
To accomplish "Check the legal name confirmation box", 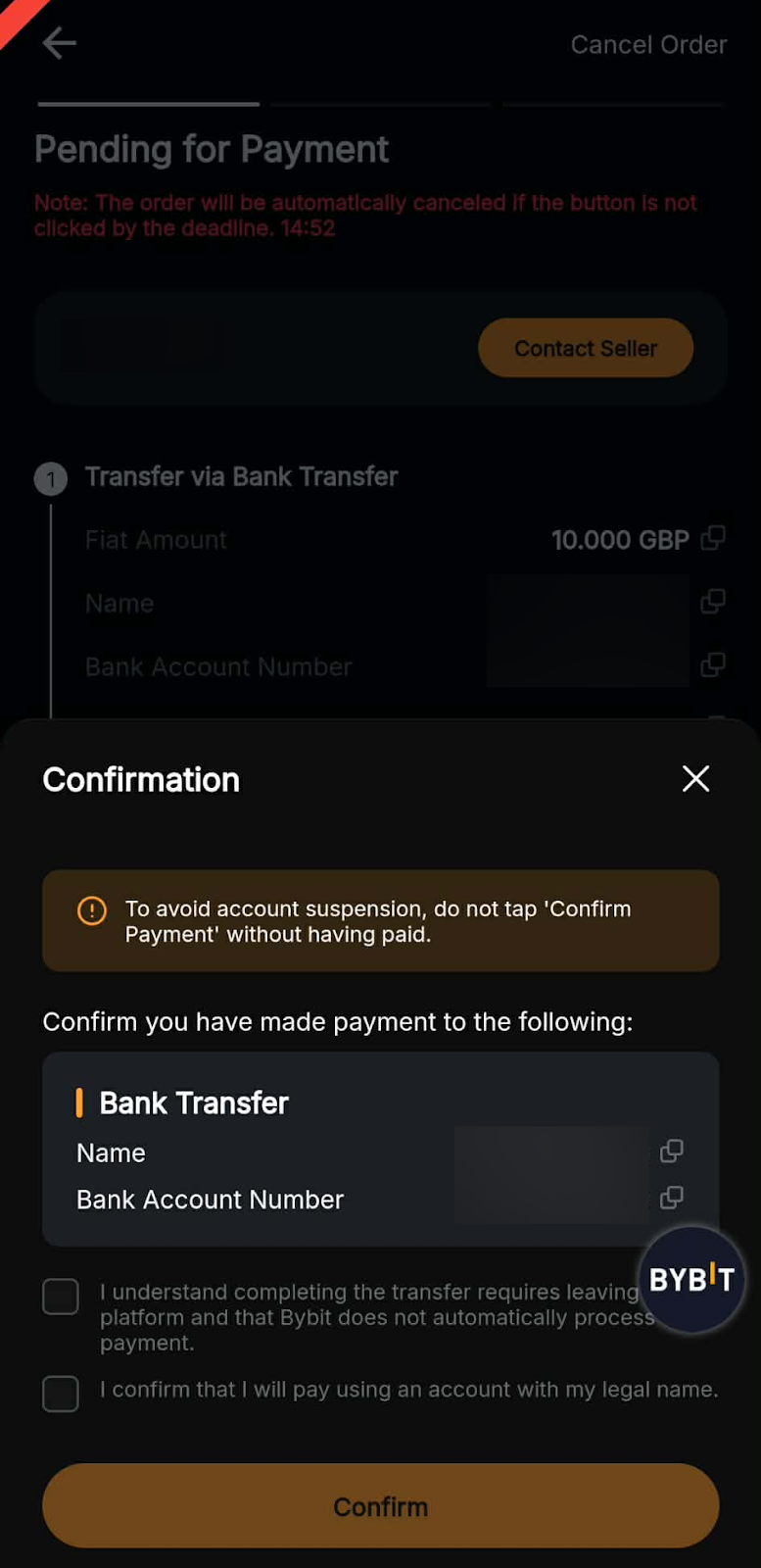I will click(61, 1393).
